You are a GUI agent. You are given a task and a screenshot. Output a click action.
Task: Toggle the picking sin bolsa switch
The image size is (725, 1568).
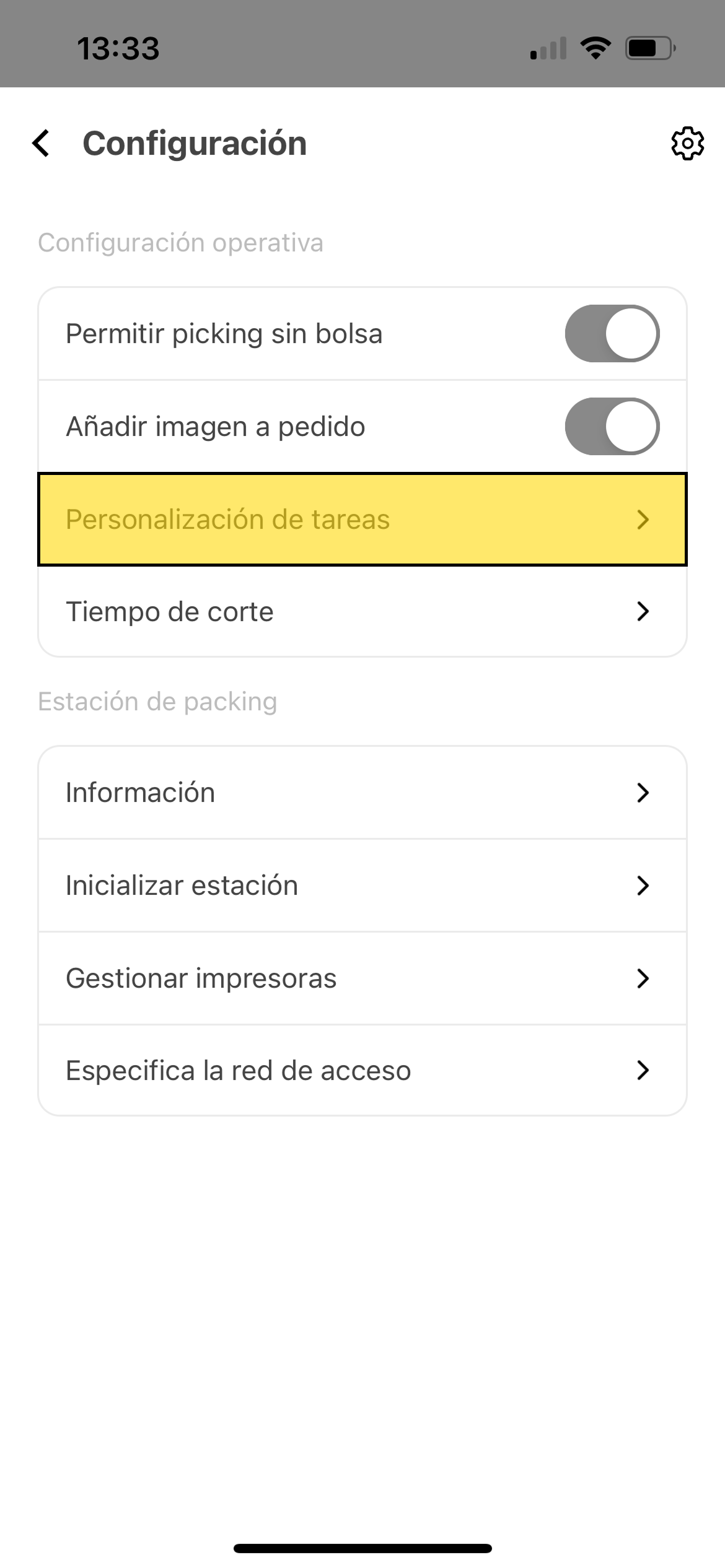point(612,333)
